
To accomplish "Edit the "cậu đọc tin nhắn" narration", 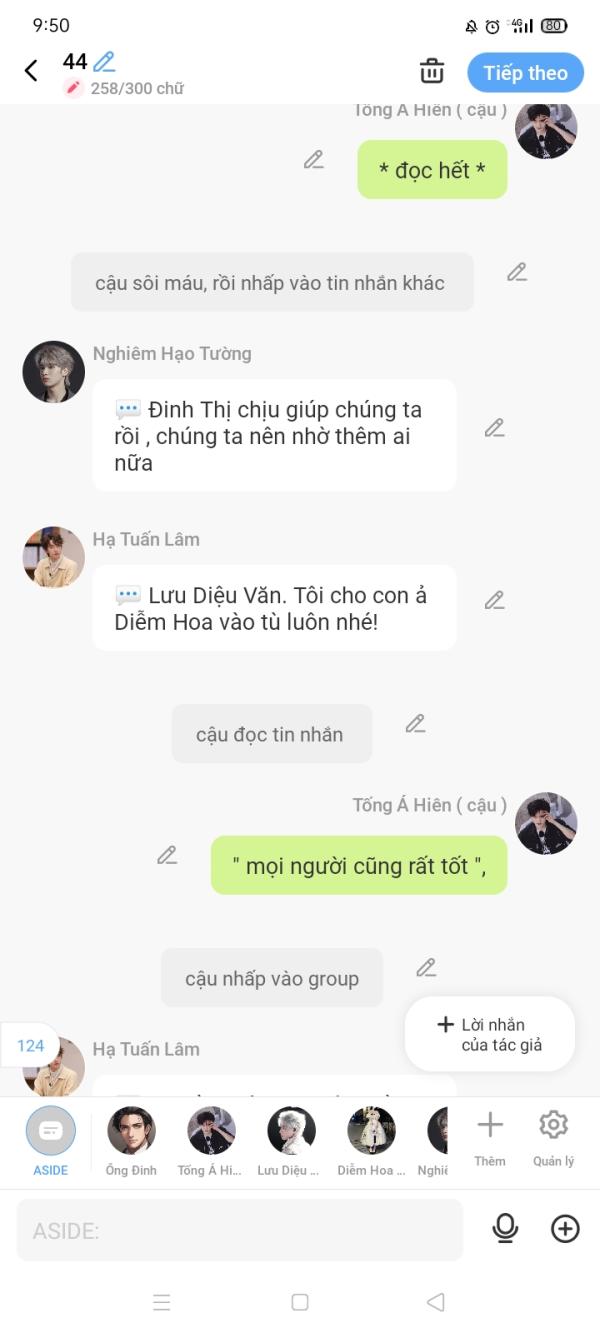I will [415, 724].
